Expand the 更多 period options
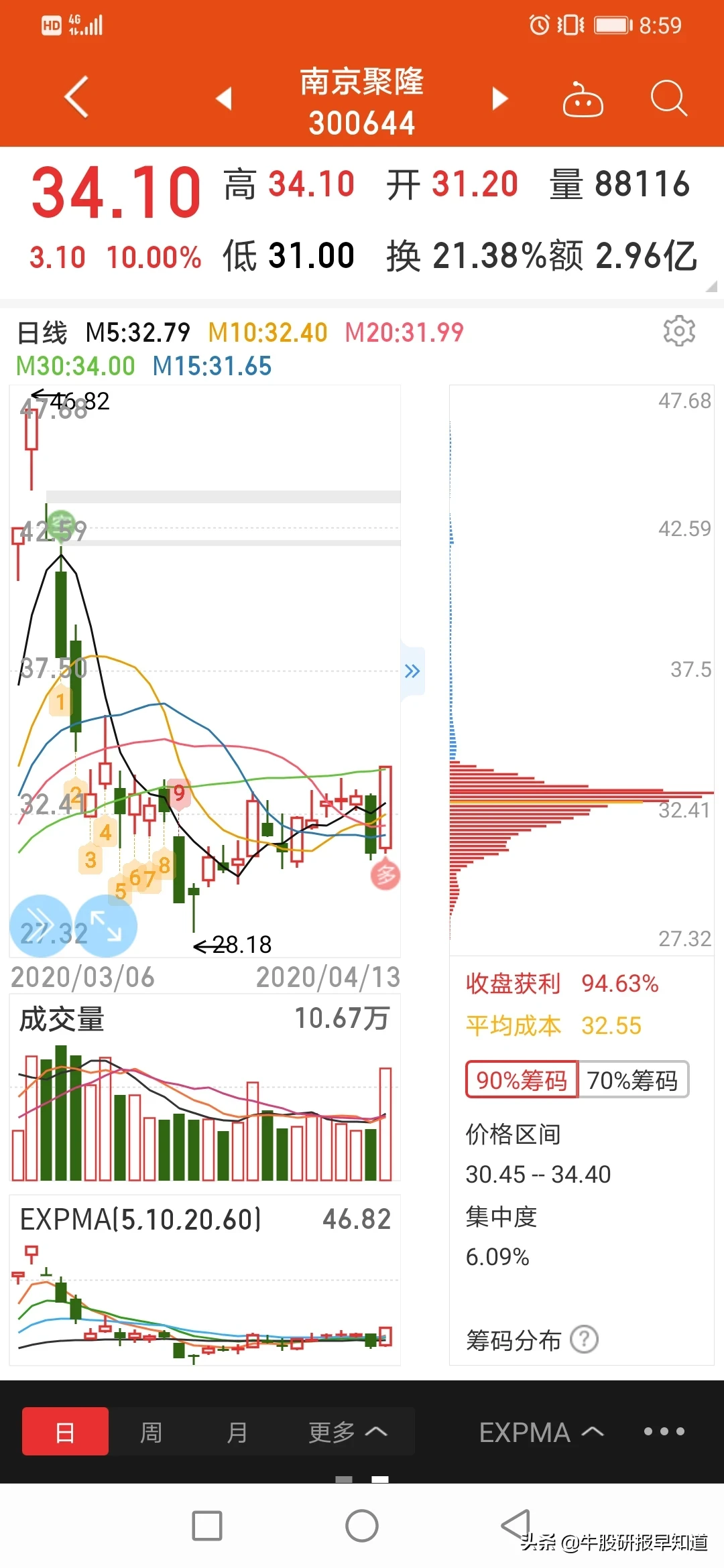 (347, 1431)
